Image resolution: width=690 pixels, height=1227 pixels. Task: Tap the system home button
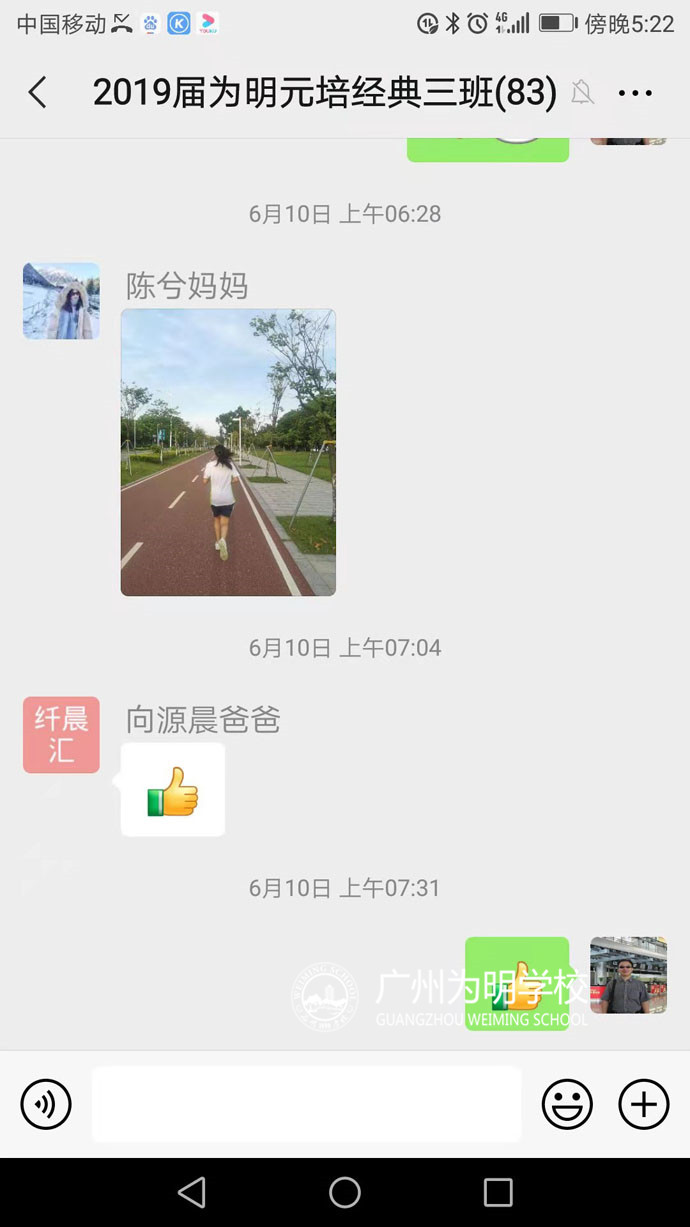[345, 1192]
